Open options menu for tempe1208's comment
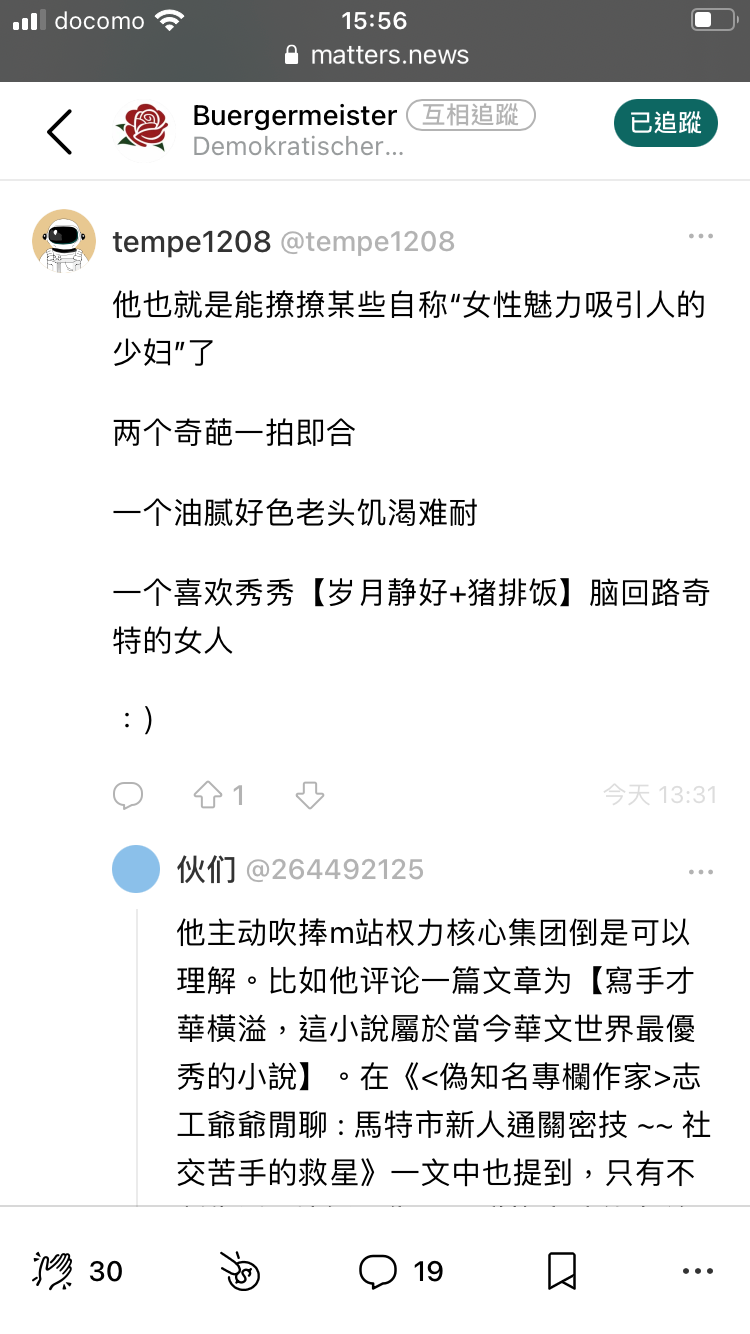Screen dimensions: 750x1334 (x=700, y=237)
